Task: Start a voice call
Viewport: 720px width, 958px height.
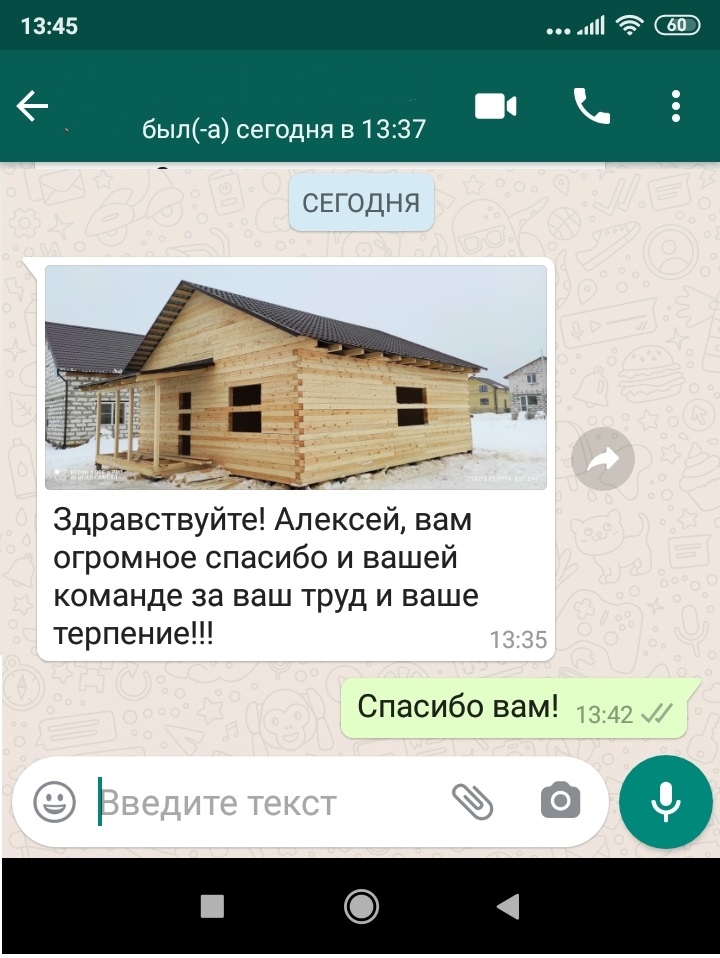Action: 591,106
